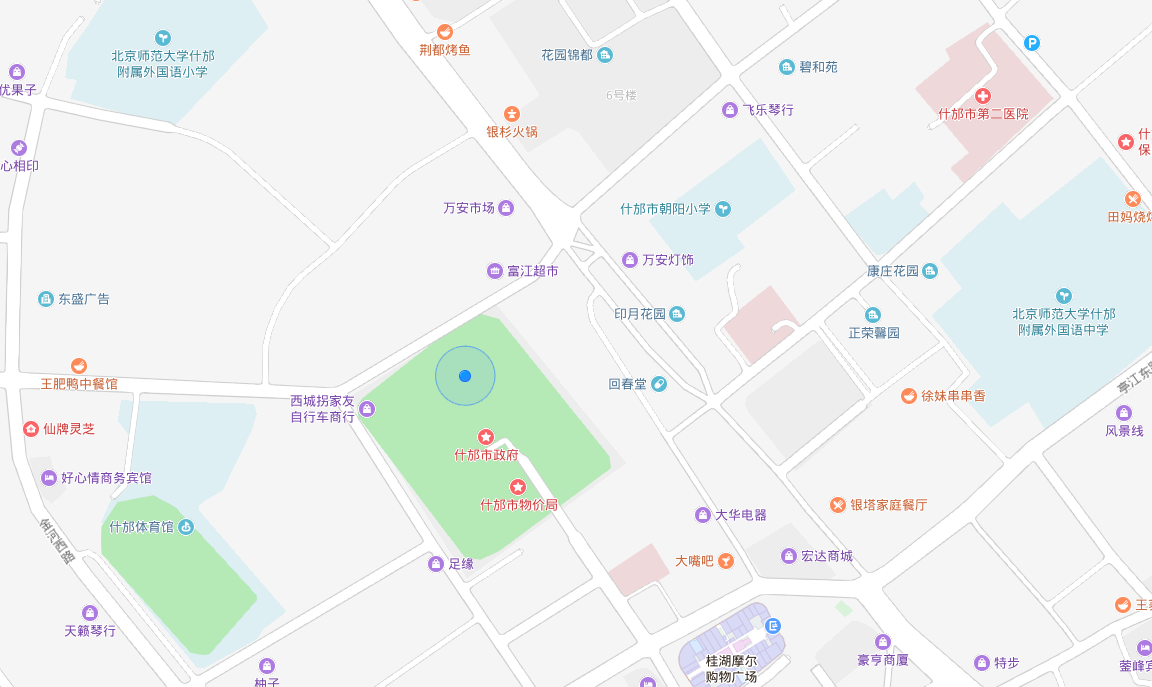Open the 什邡体育馆 marker
The image size is (1152, 687).
(185, 527)
